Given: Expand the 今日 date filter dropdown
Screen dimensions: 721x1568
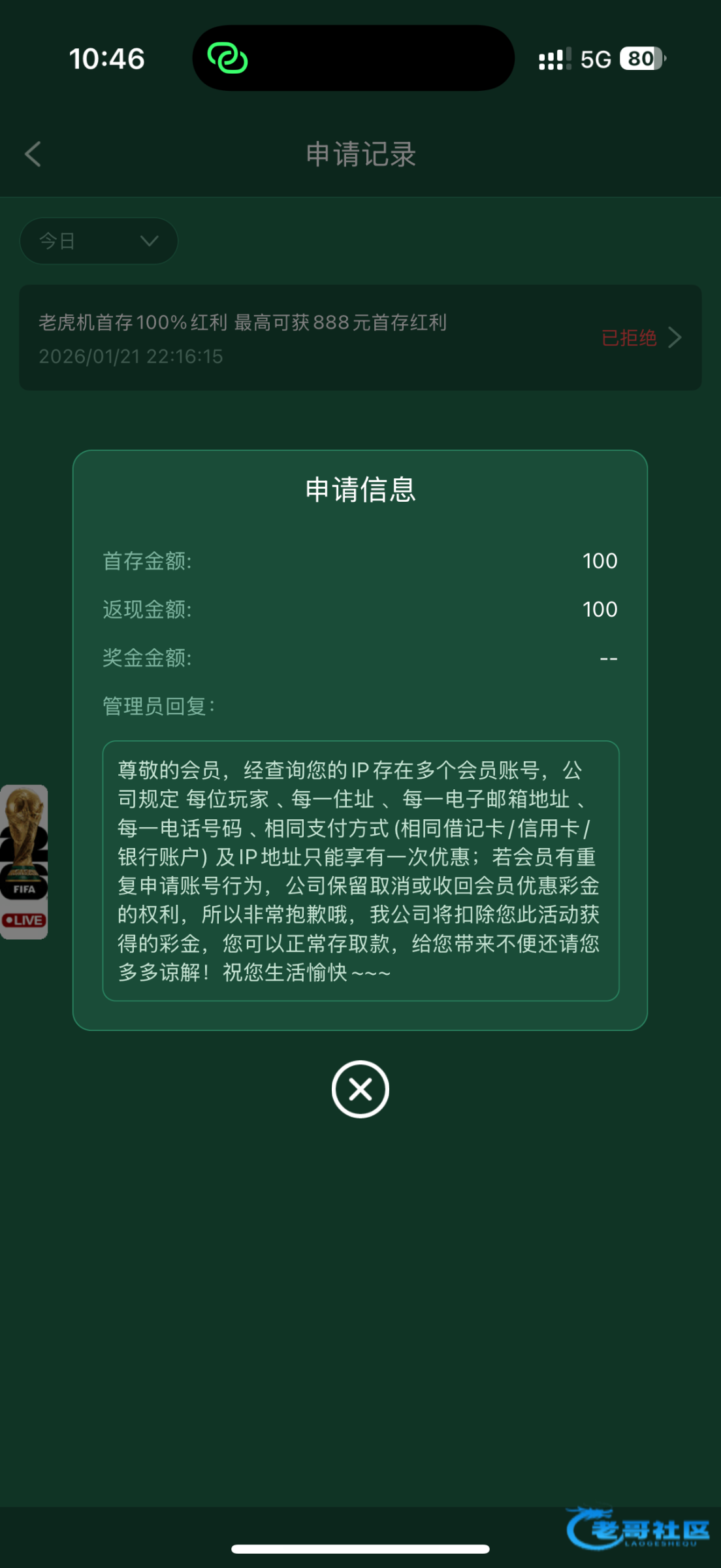Looking at the screenshot, I should 99,241.
